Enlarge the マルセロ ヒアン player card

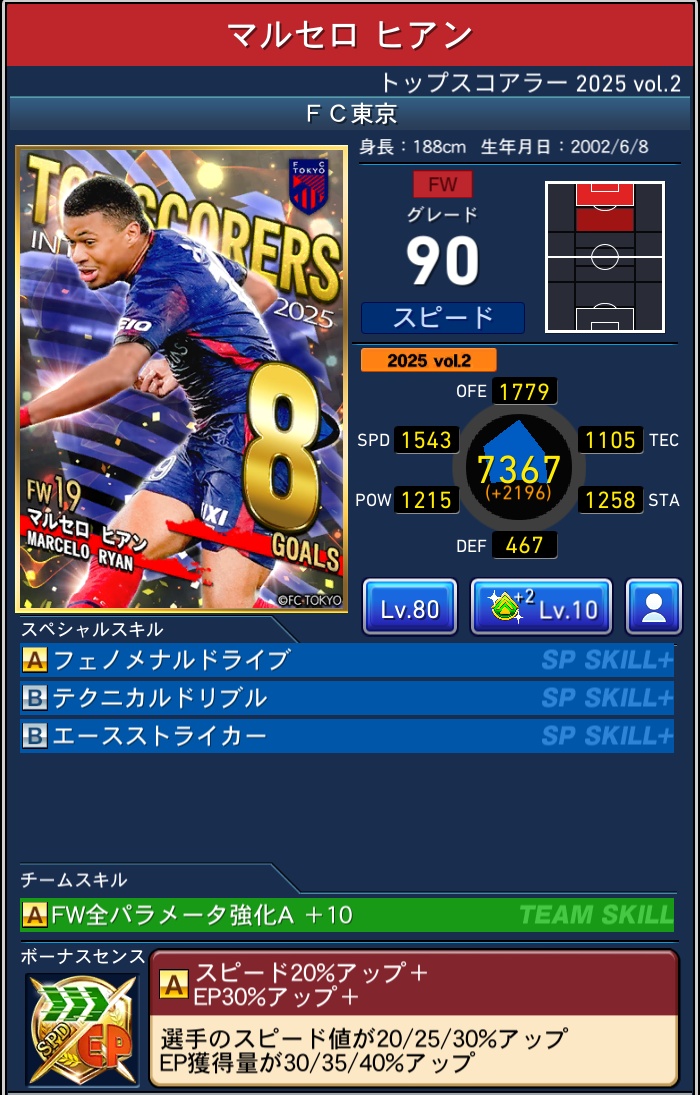point(181,378)
